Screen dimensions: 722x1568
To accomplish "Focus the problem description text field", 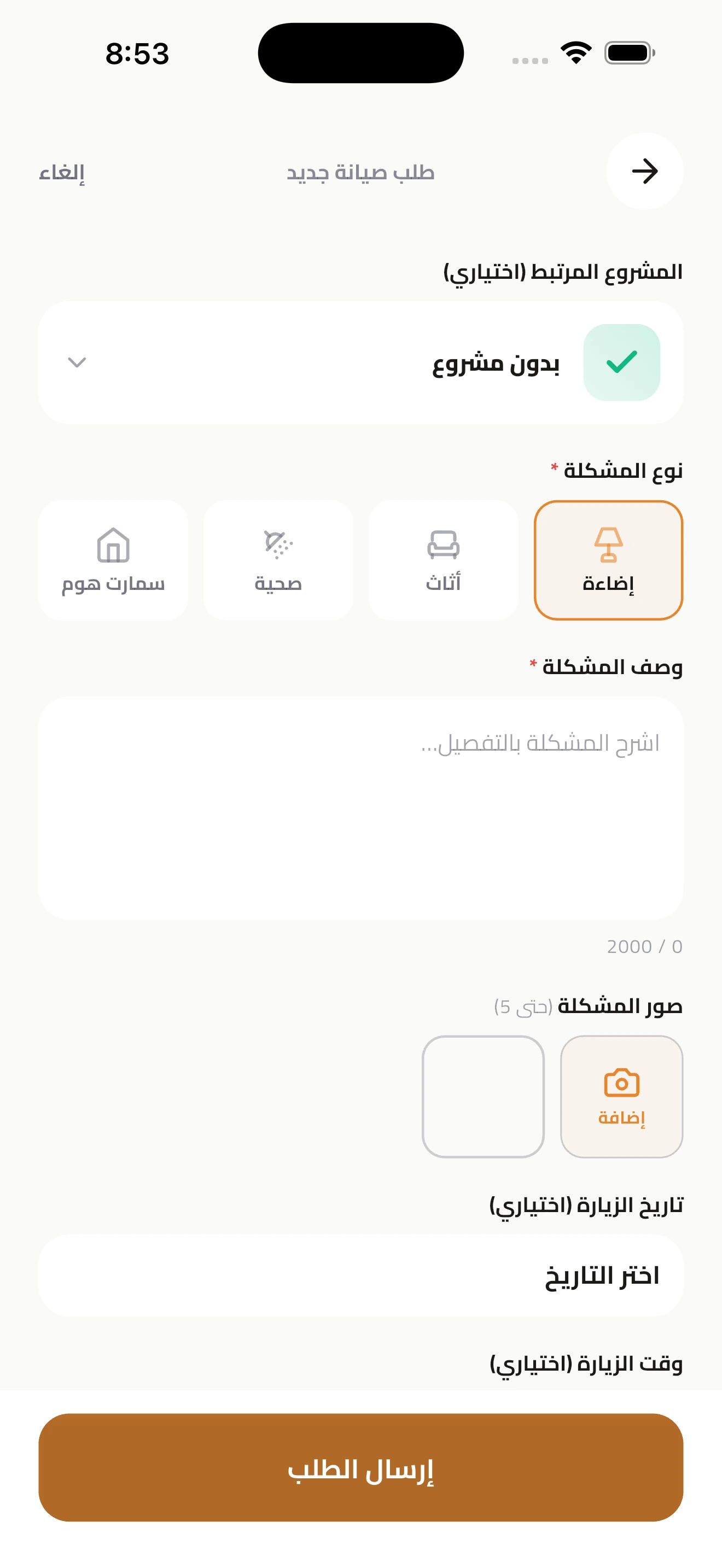I will tap(360, 808).
